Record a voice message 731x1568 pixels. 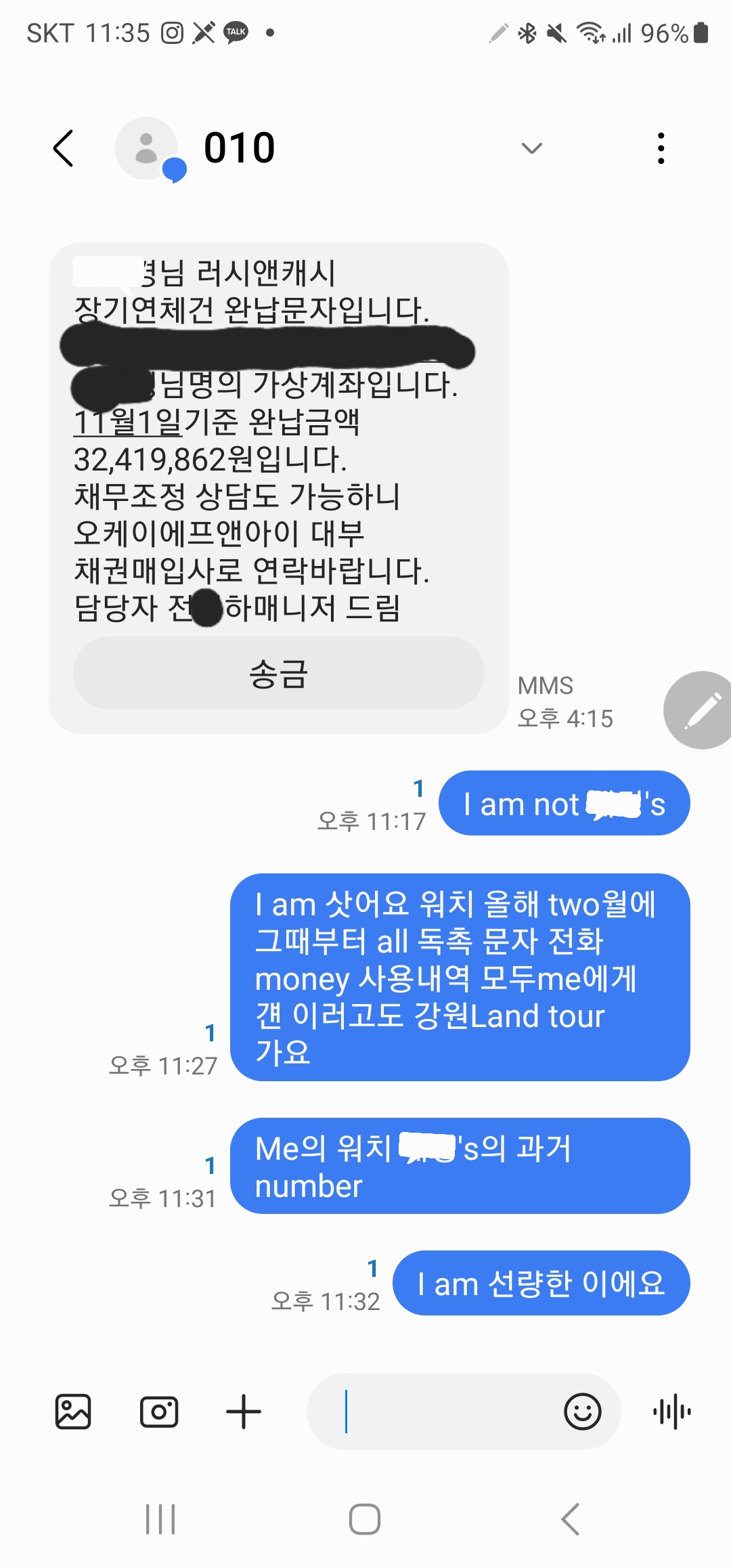(x=672, y=1412)
